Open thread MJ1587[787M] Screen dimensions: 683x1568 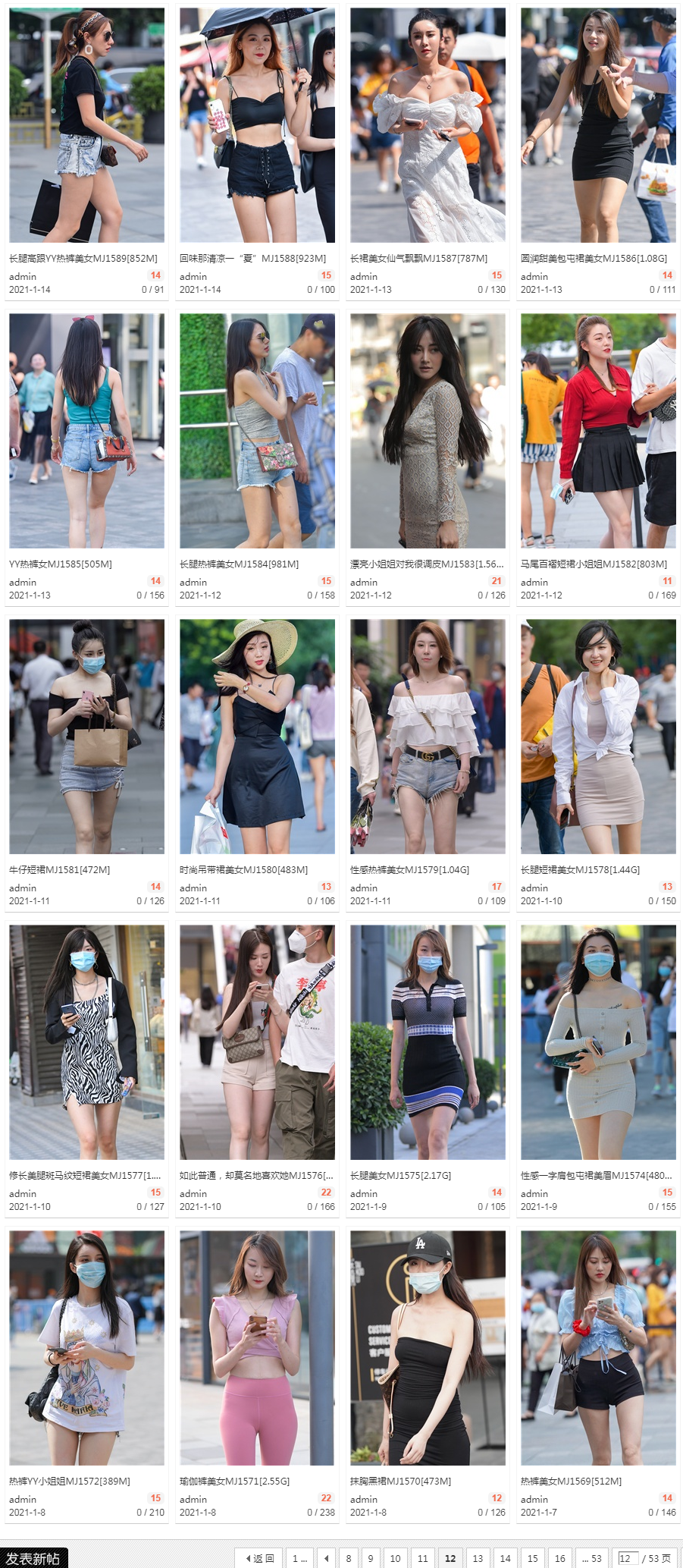click(x=418, y=259)
